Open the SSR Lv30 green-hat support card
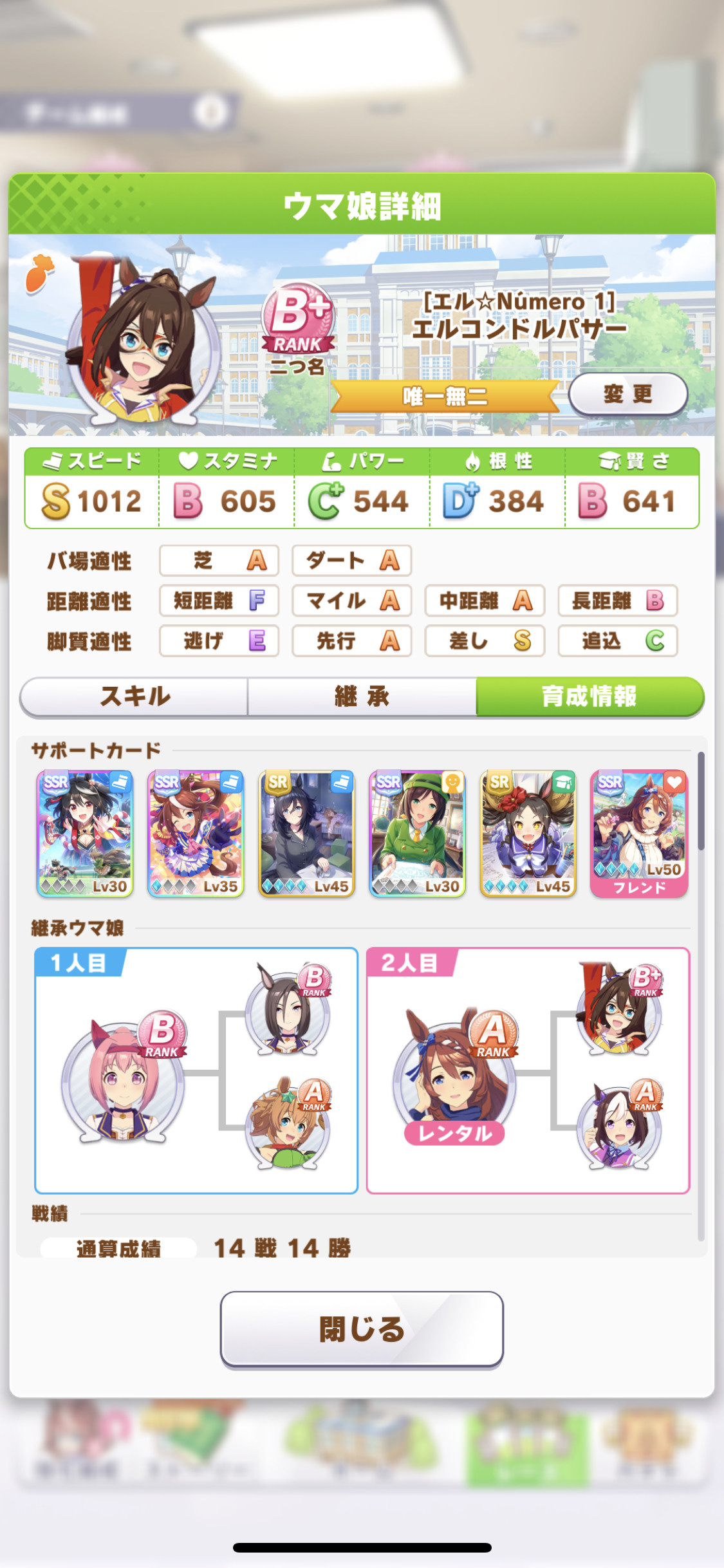724x1568 pixels. [x=418, y=834]
